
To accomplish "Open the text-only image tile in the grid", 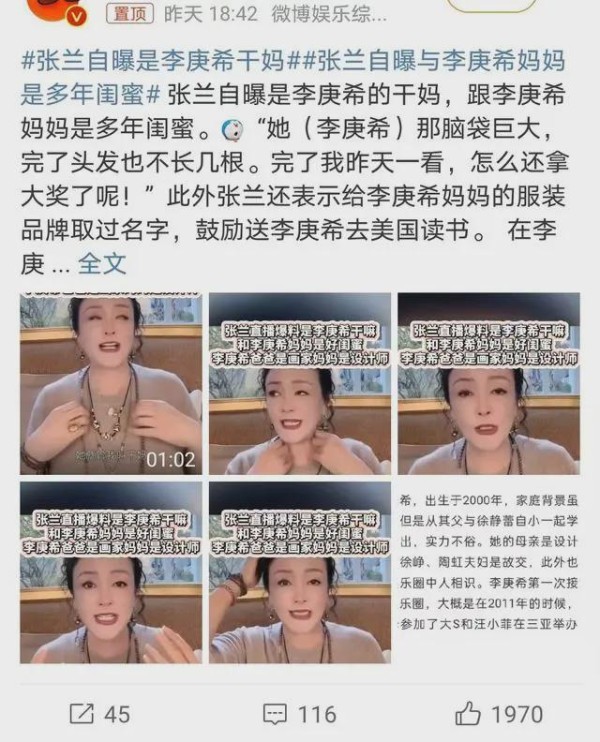I will pyautogui.click(x=488, y=572).
